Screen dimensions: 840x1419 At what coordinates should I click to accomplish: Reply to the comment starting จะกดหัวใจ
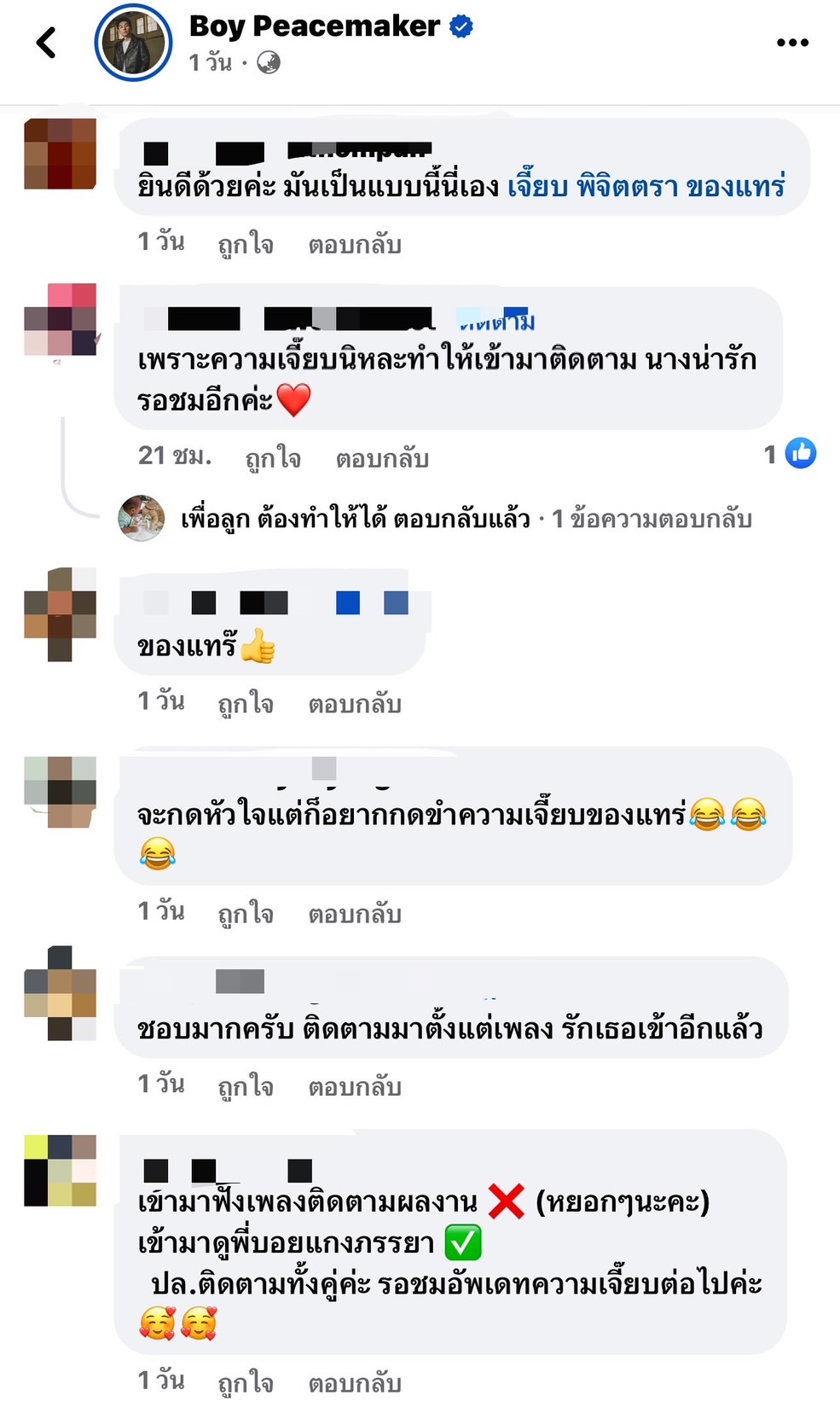(355, 914)
